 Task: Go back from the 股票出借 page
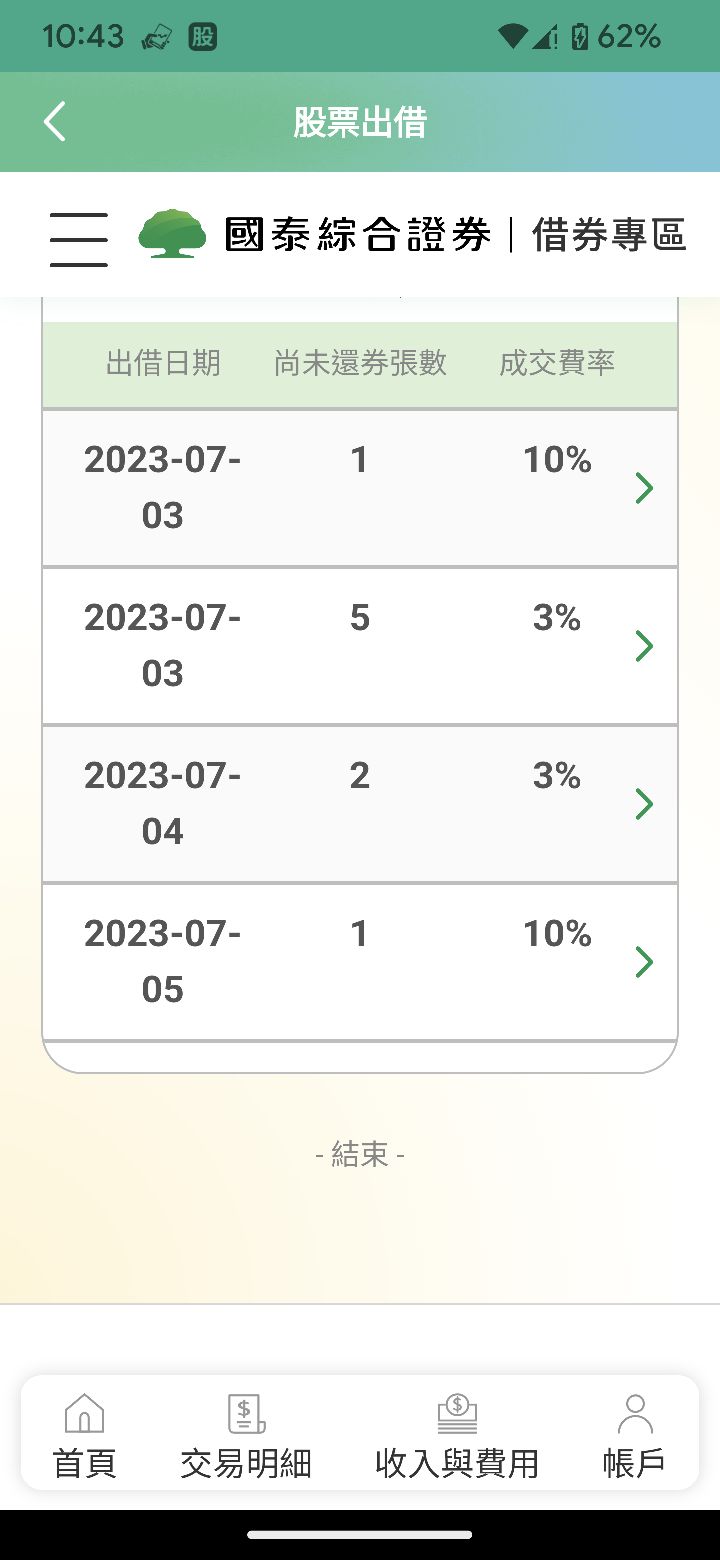55,122
